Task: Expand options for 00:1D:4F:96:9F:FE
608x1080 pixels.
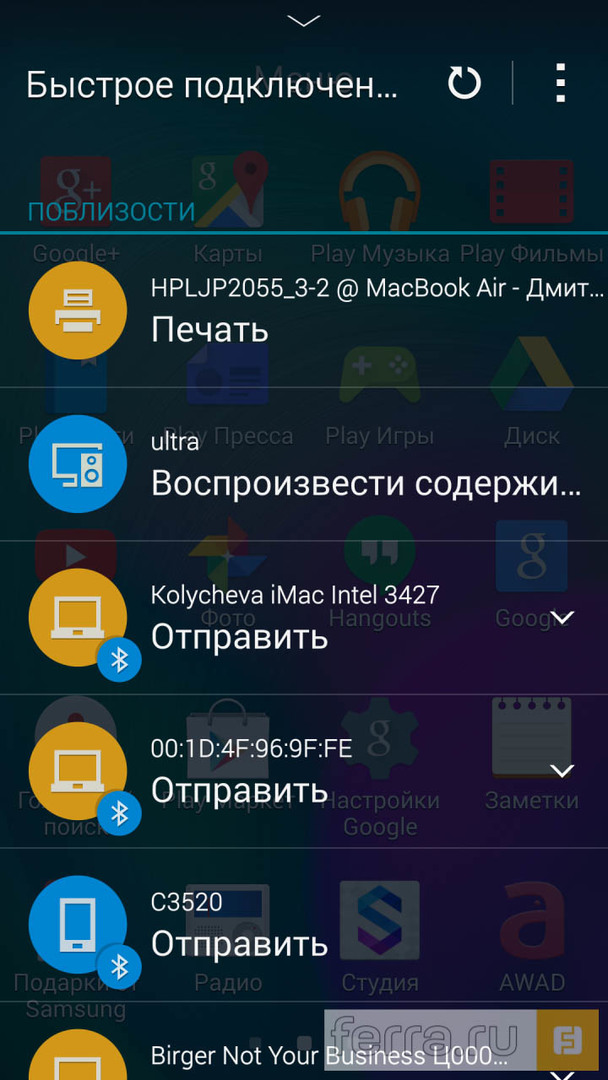Action: pos(563,771)
